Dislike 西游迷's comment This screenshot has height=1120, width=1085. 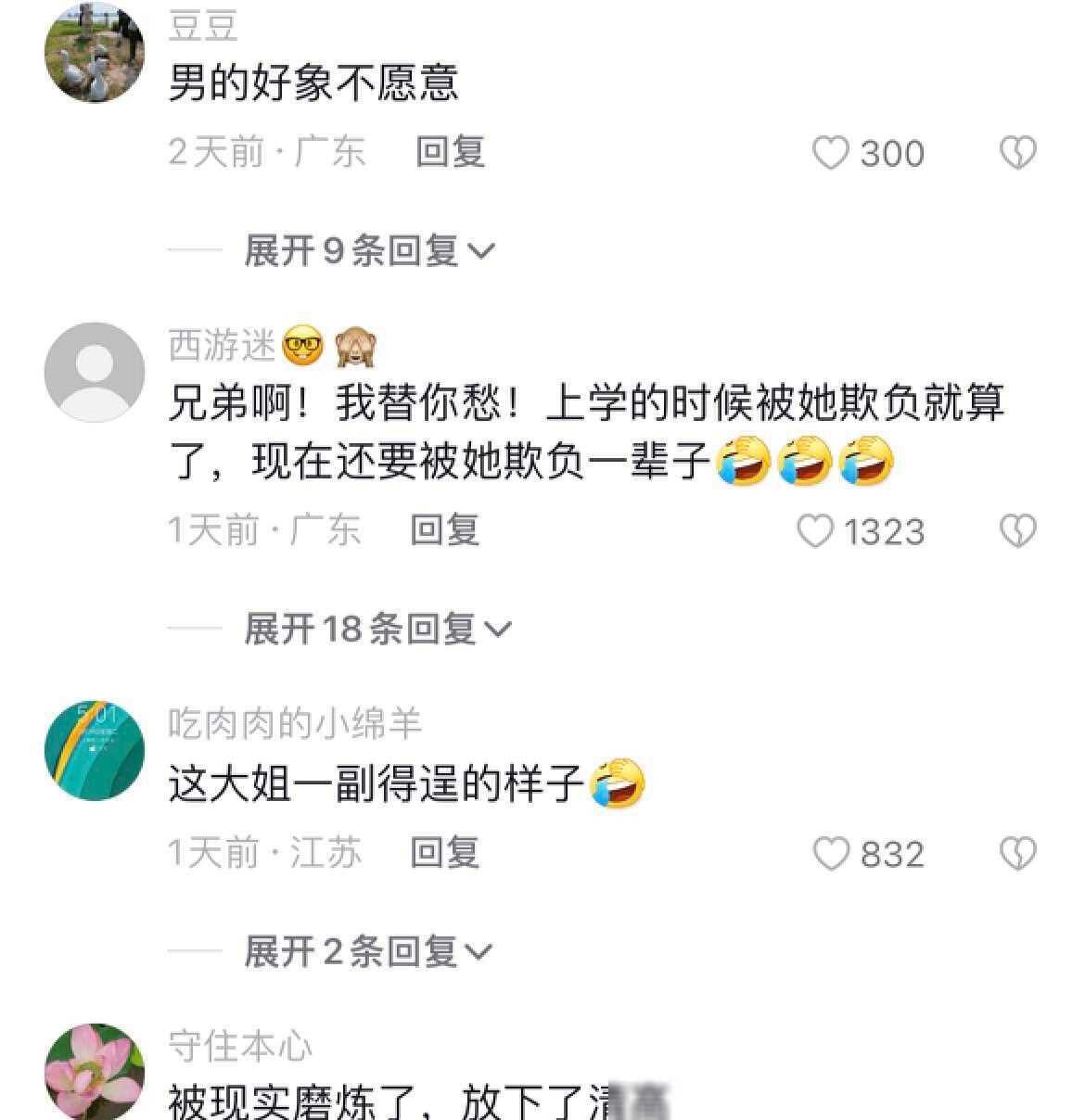click(1017, 531)
